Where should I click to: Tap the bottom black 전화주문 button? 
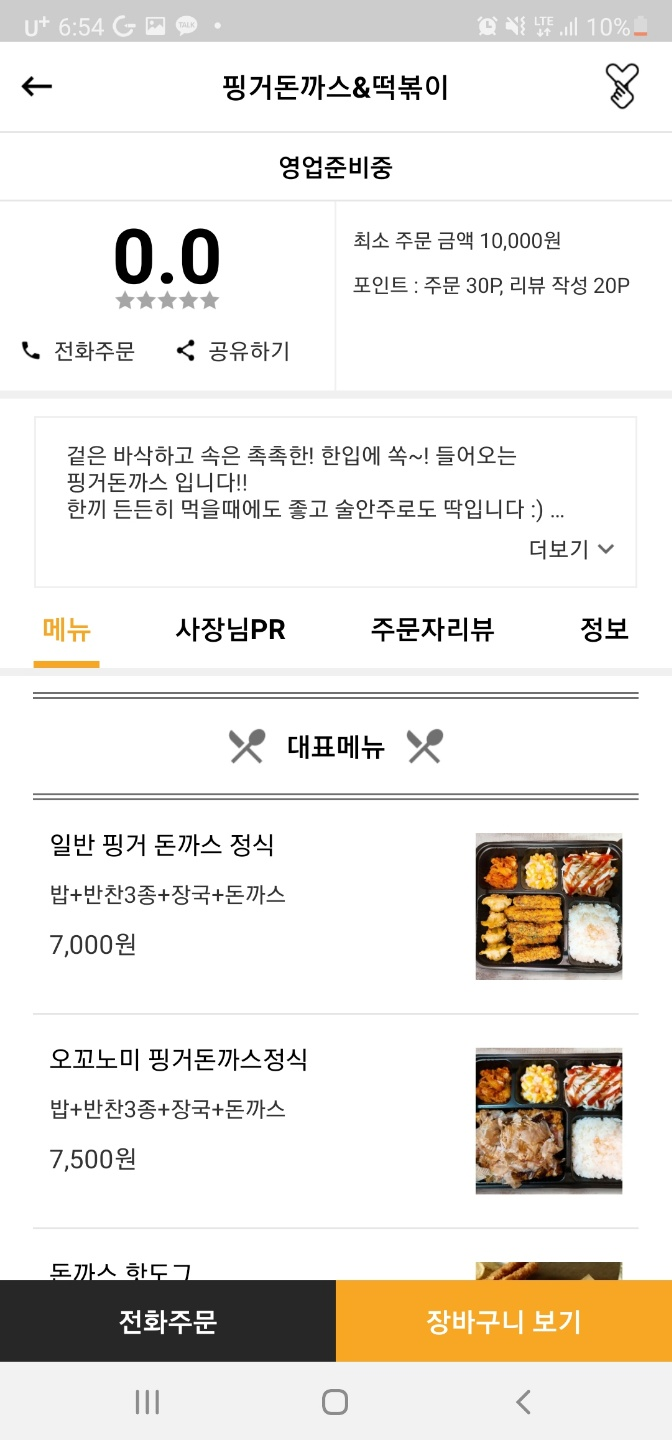pyautogui.click(x=168, y=1322)
